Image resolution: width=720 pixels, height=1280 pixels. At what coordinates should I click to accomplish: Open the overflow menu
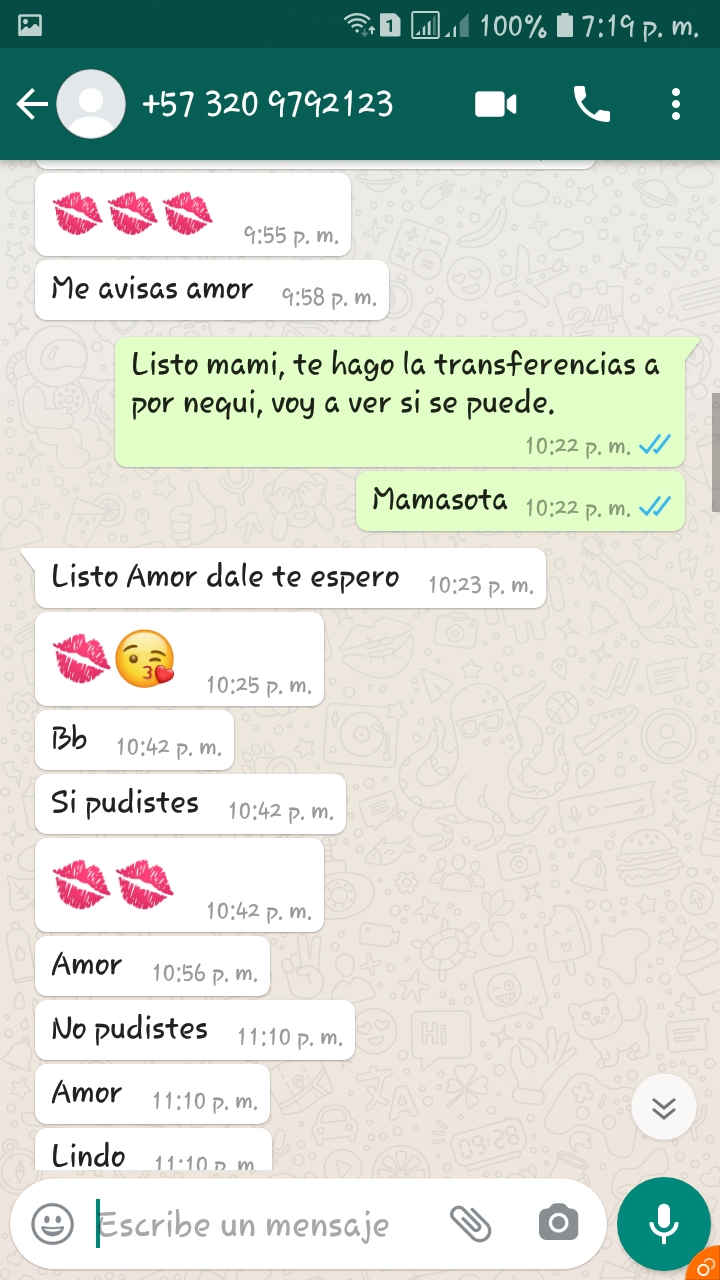point(676,104)
